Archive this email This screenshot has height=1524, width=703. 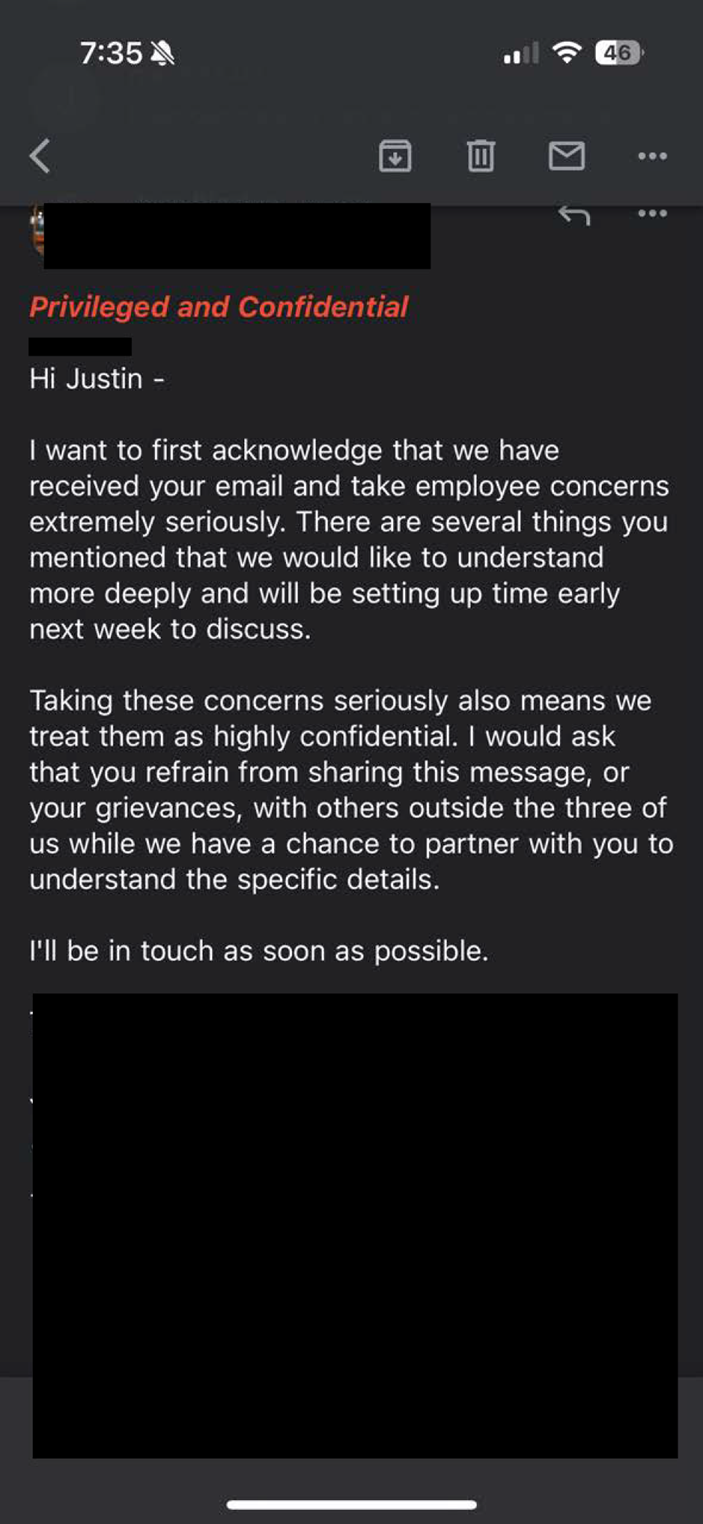395,156
